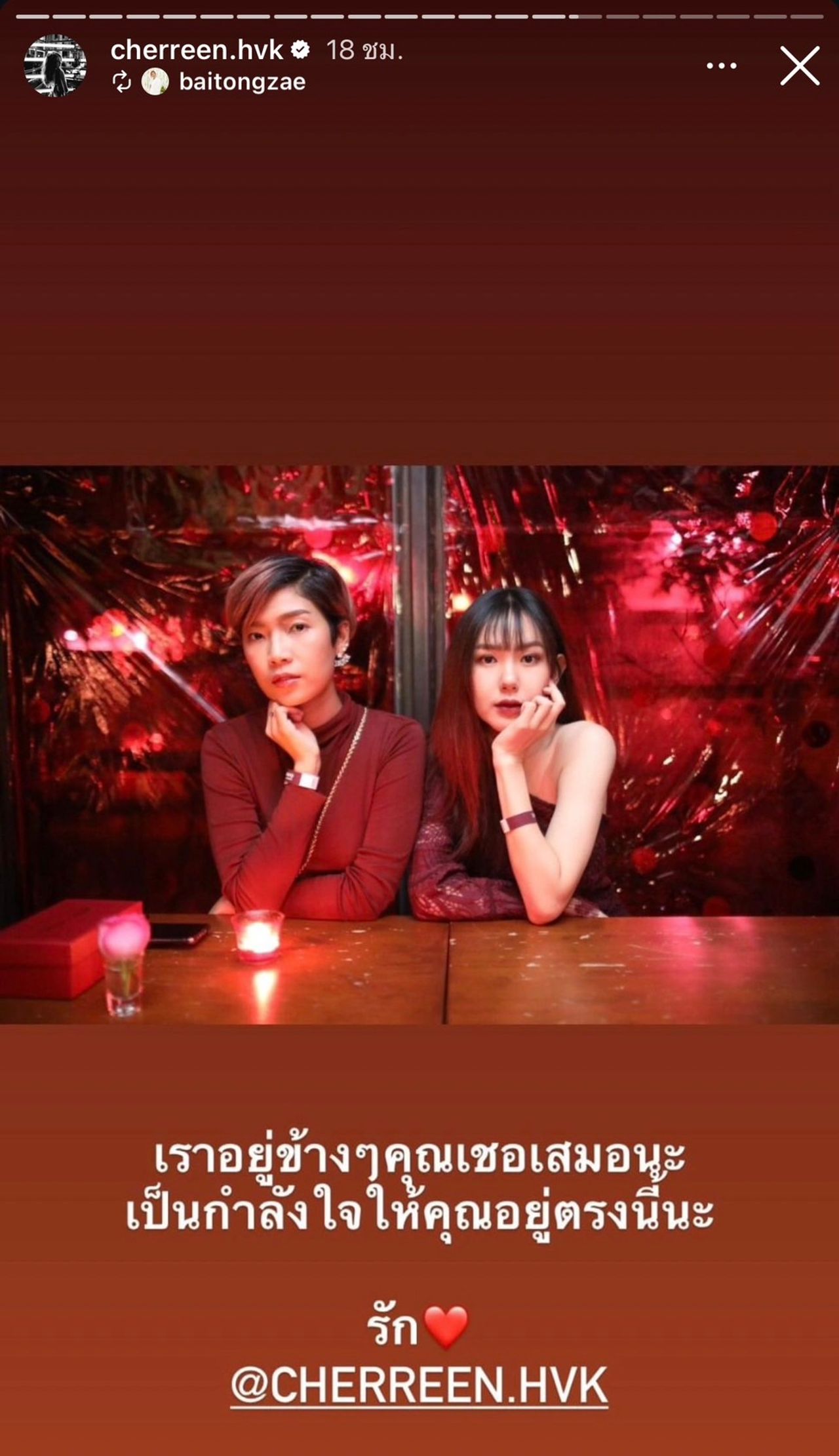Tap the cherreen.hvk profile picture
839x1456 pixels.
click(x=55, y=66)
